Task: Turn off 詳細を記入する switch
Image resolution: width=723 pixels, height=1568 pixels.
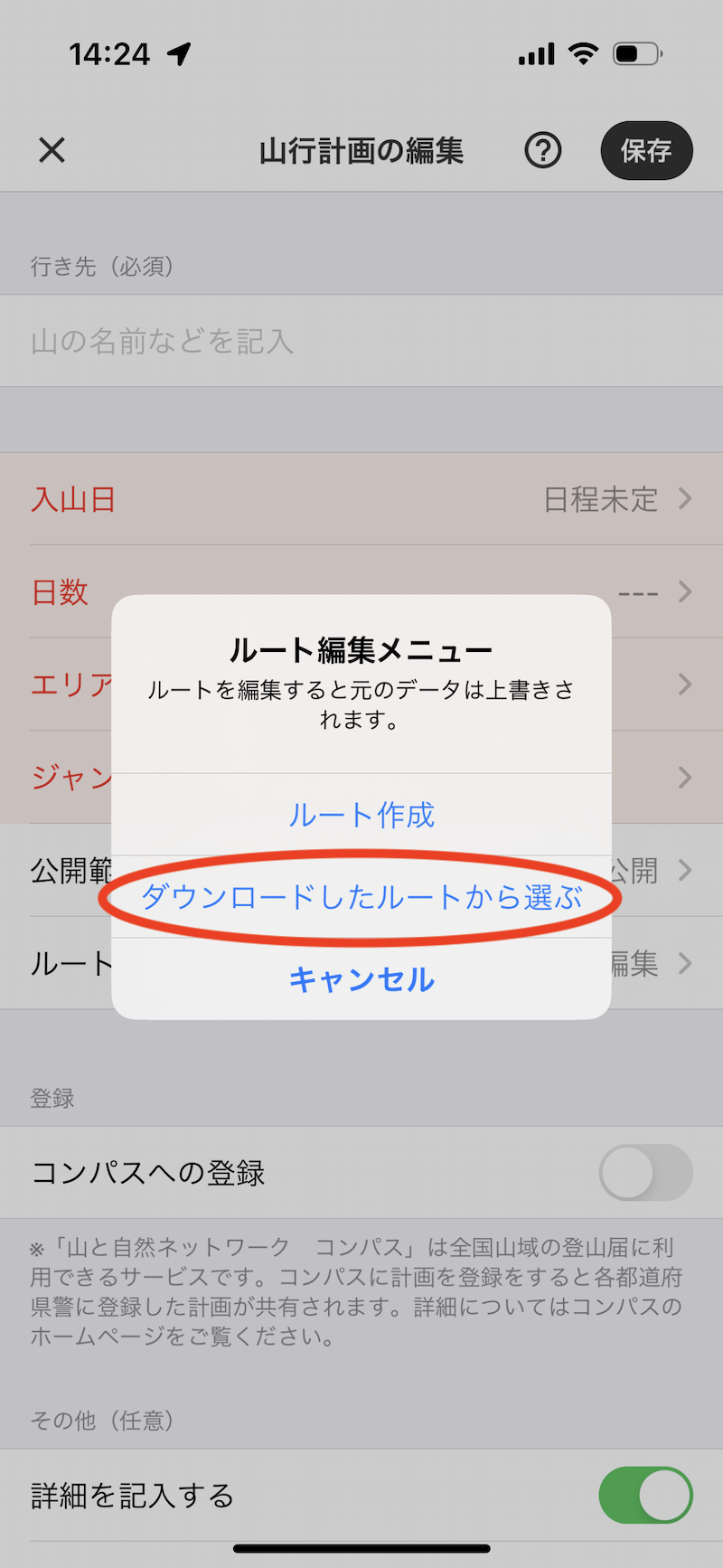Action: [646, 1495]
